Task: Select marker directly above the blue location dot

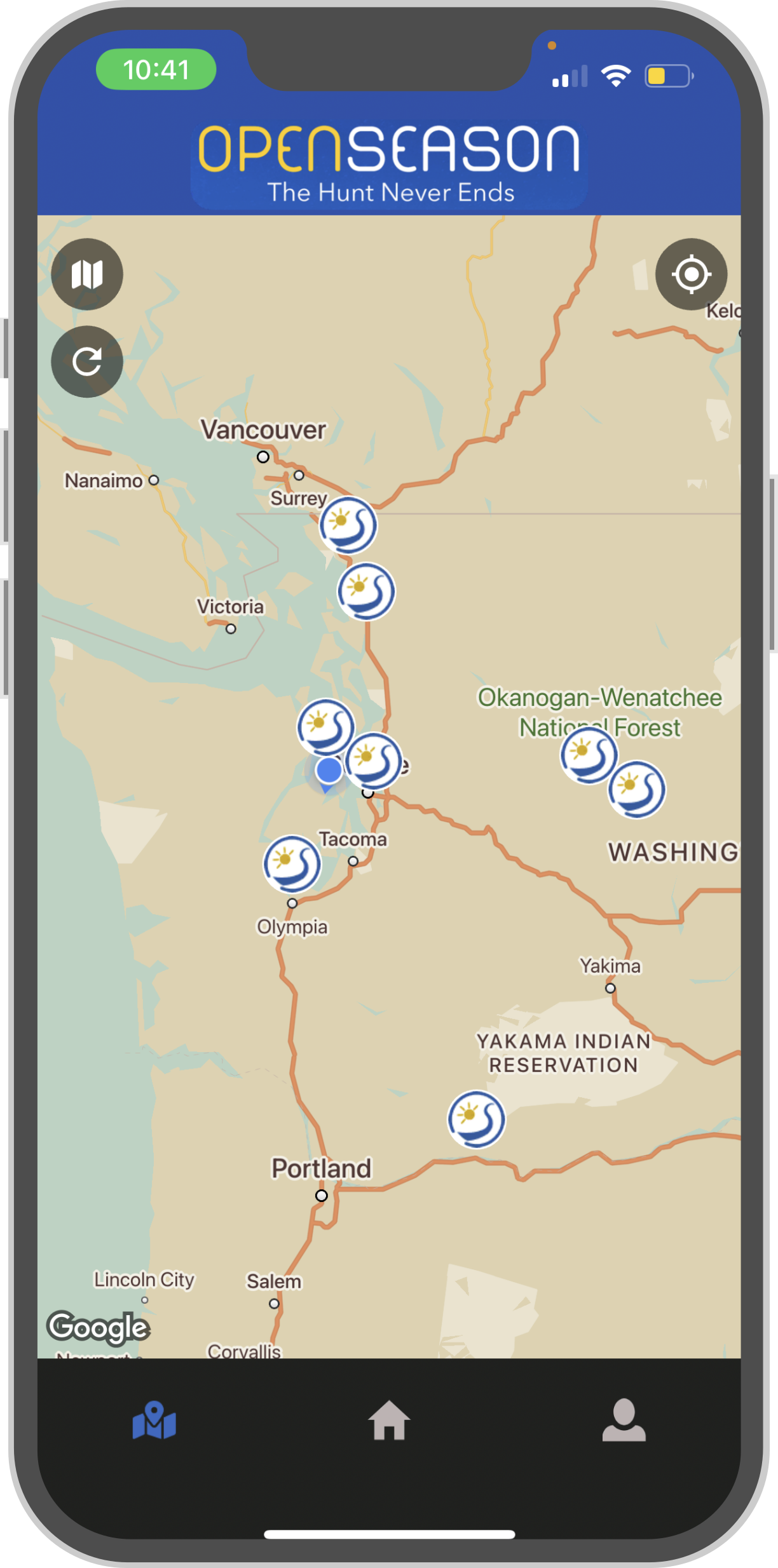Action: click(326, 727)
